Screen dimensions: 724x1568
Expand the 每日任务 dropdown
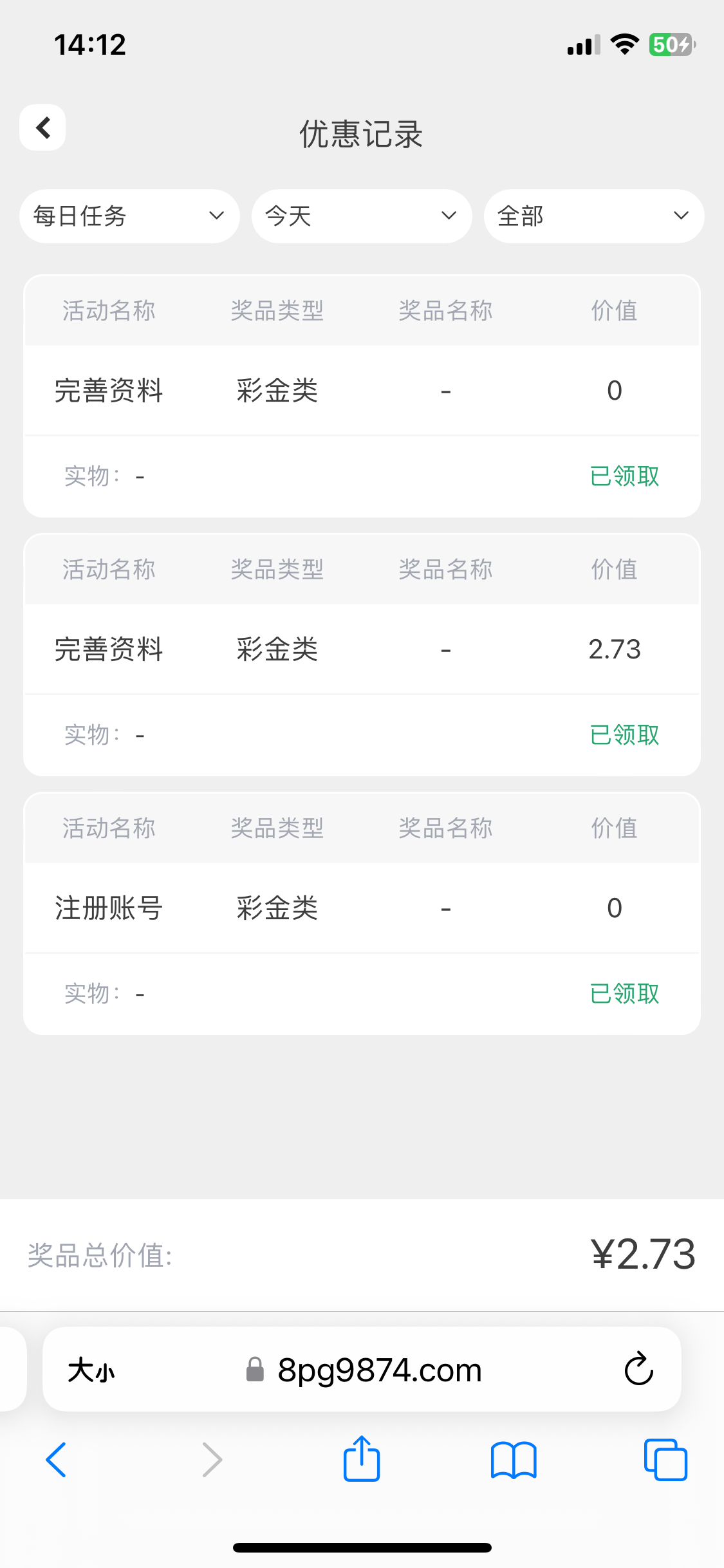point(129,216)
